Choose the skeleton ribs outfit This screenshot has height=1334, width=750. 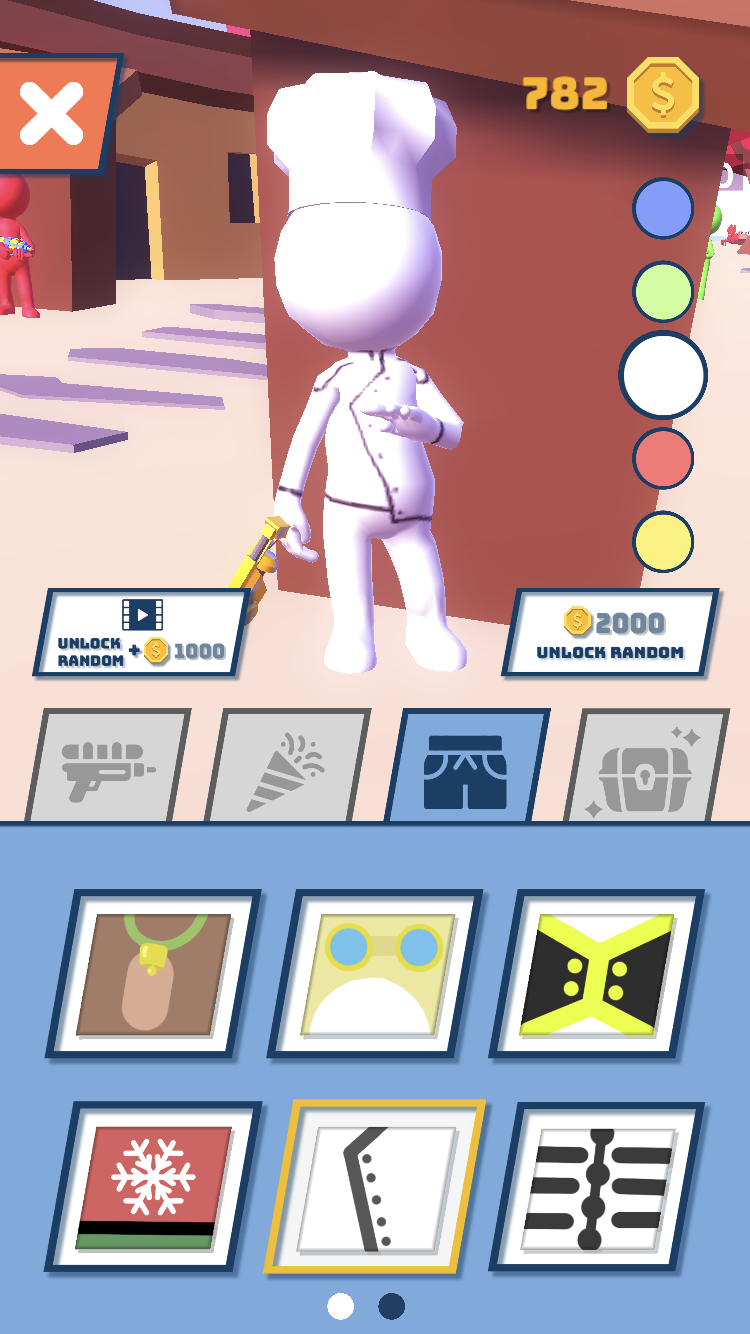click(597, 1186)
